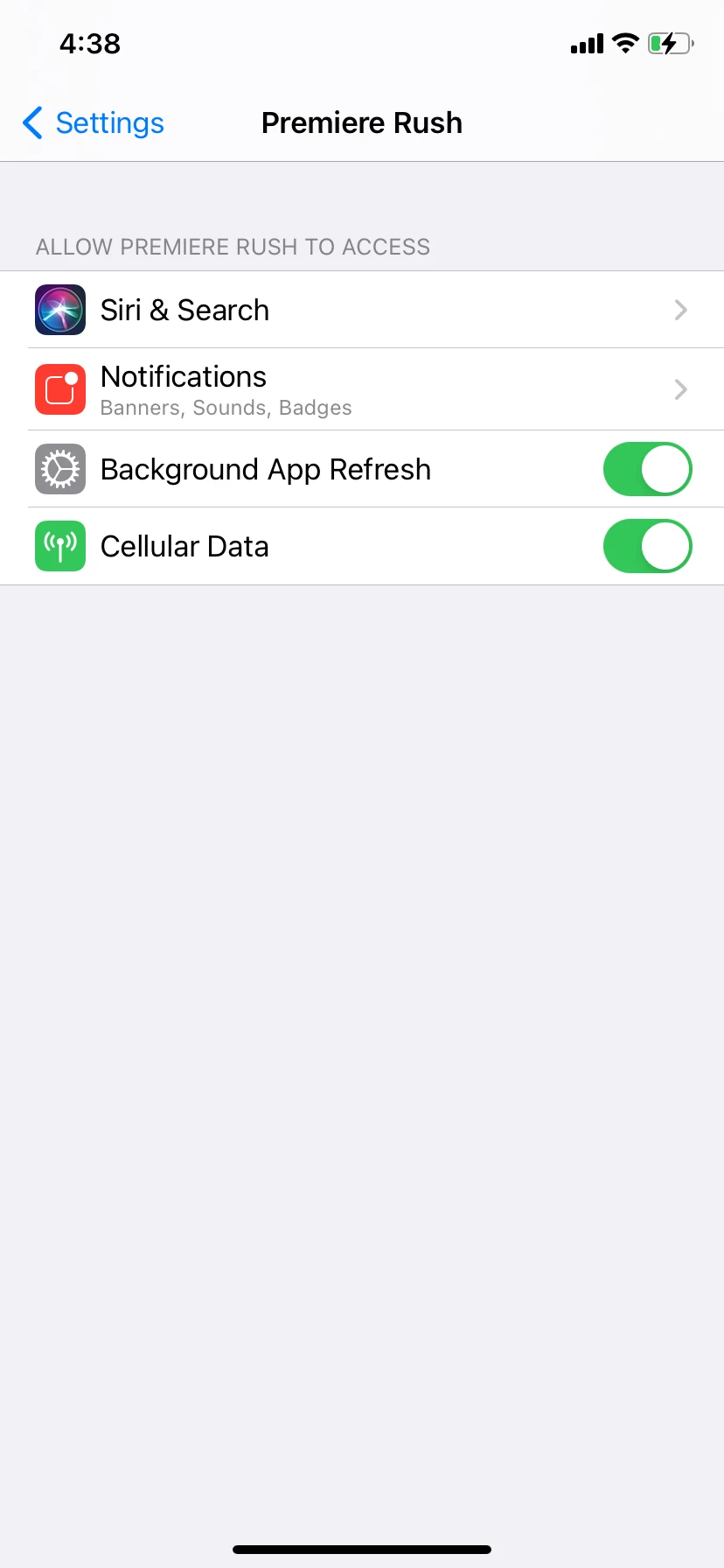This screenshot has width=724, height=1568.
Task: Turn off Background App Refresh
Action: [647, 469]
